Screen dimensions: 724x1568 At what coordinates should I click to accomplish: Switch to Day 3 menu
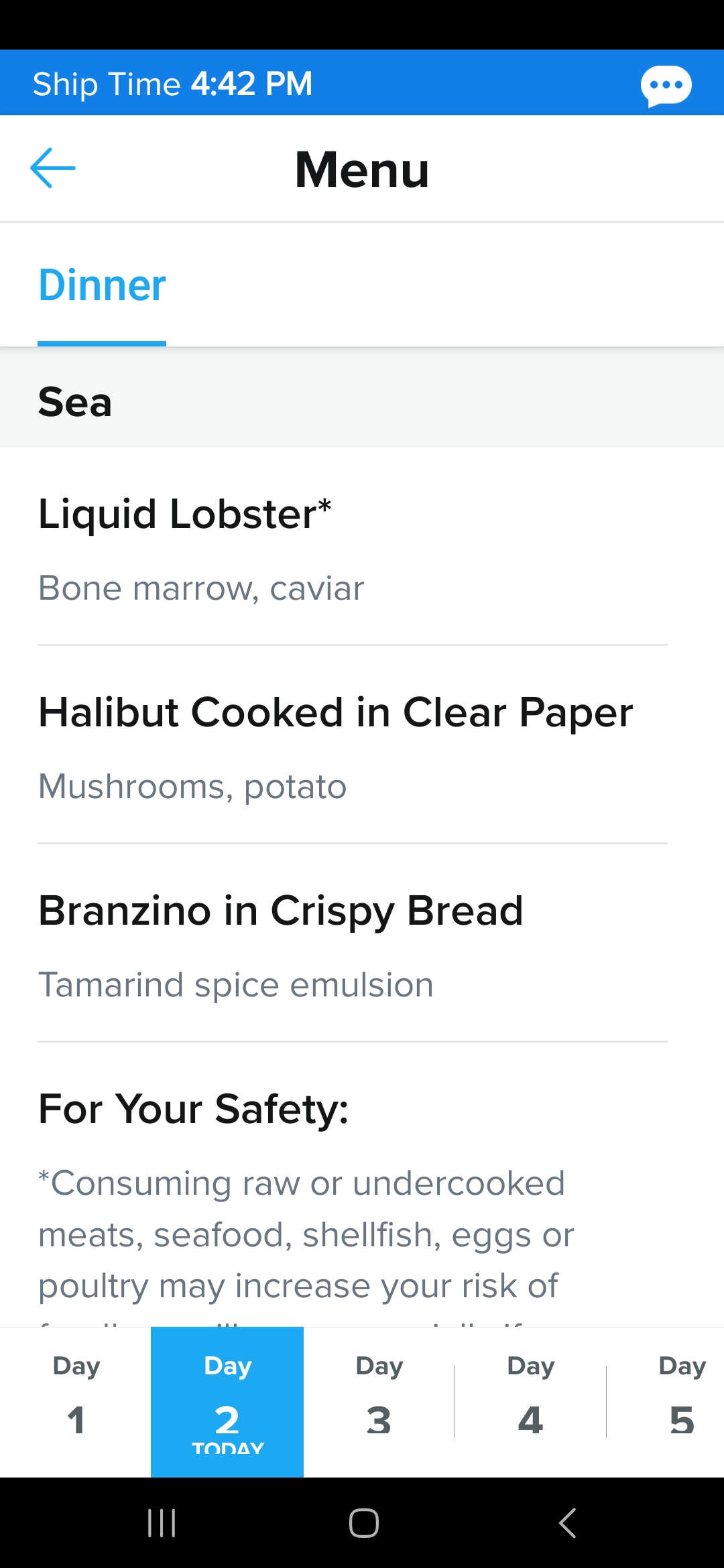pos(379,1402)
